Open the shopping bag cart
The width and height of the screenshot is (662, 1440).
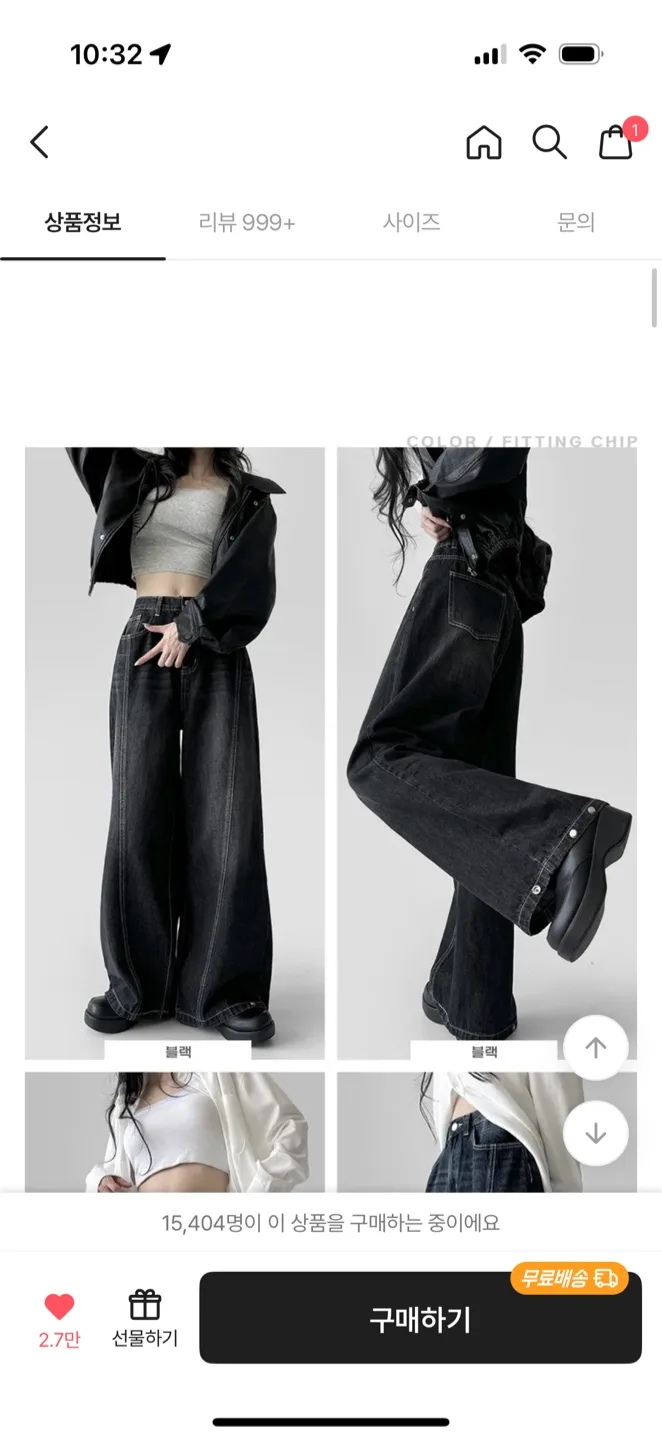(616, 143)
